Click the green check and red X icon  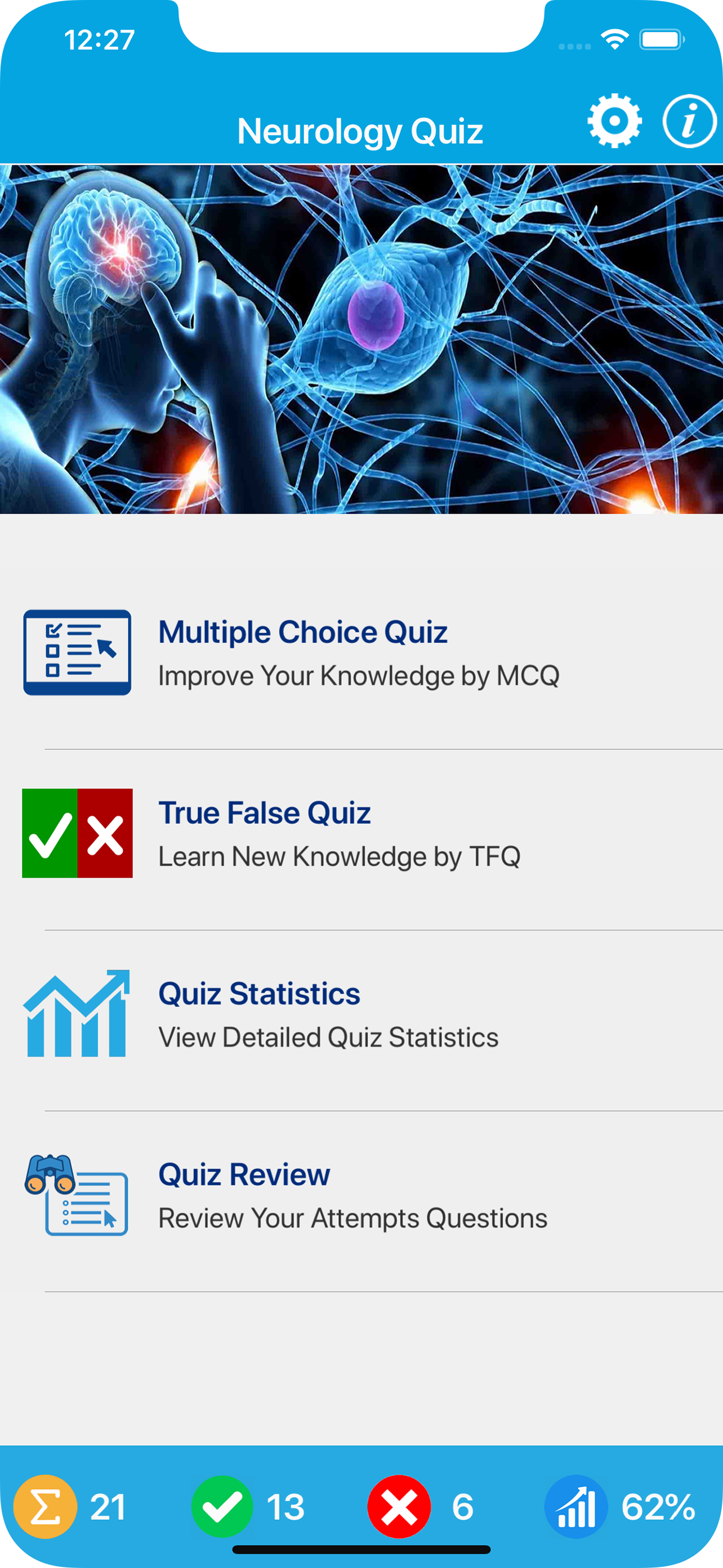[77, 833]
